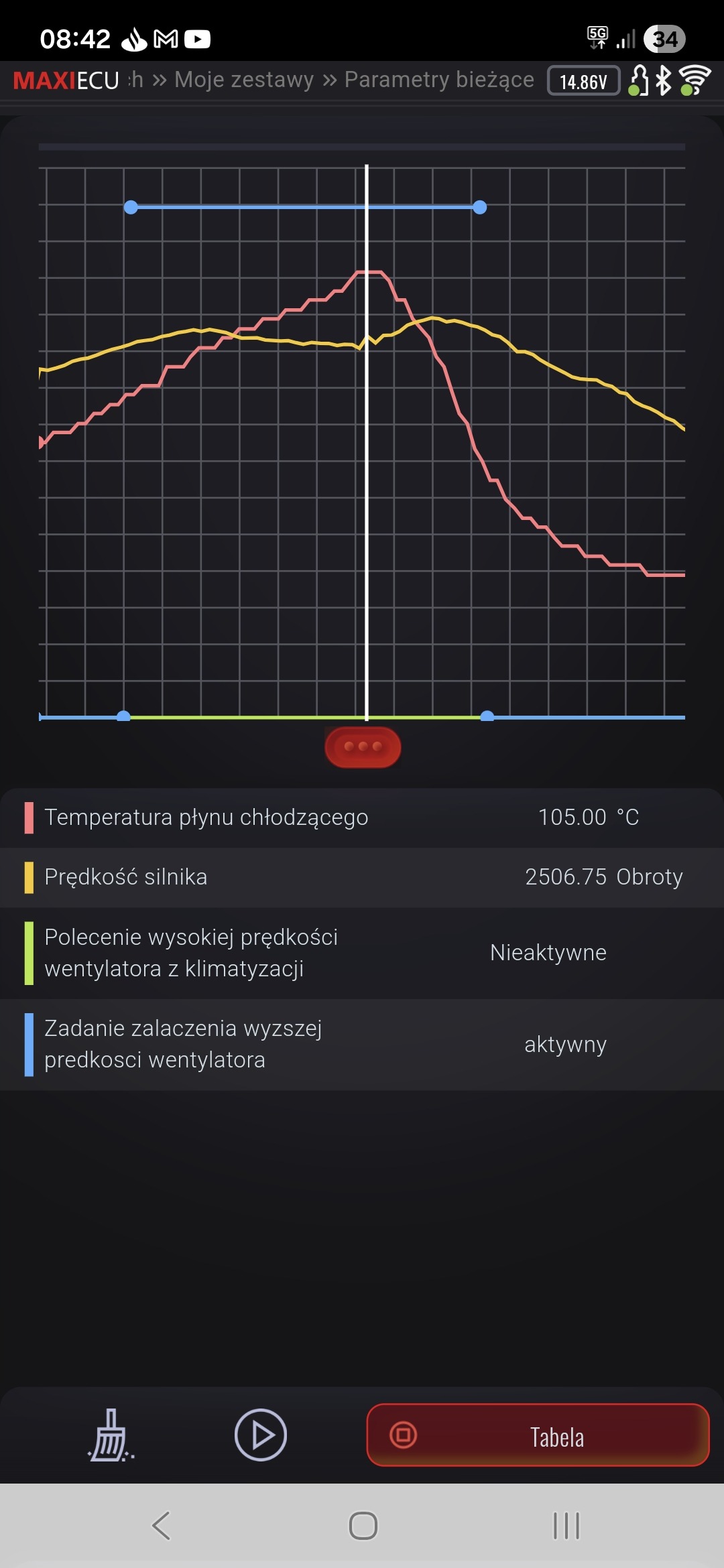Start live data with the play button
The height and width of the screenshot is (1568, 724).
point(261,1435)
